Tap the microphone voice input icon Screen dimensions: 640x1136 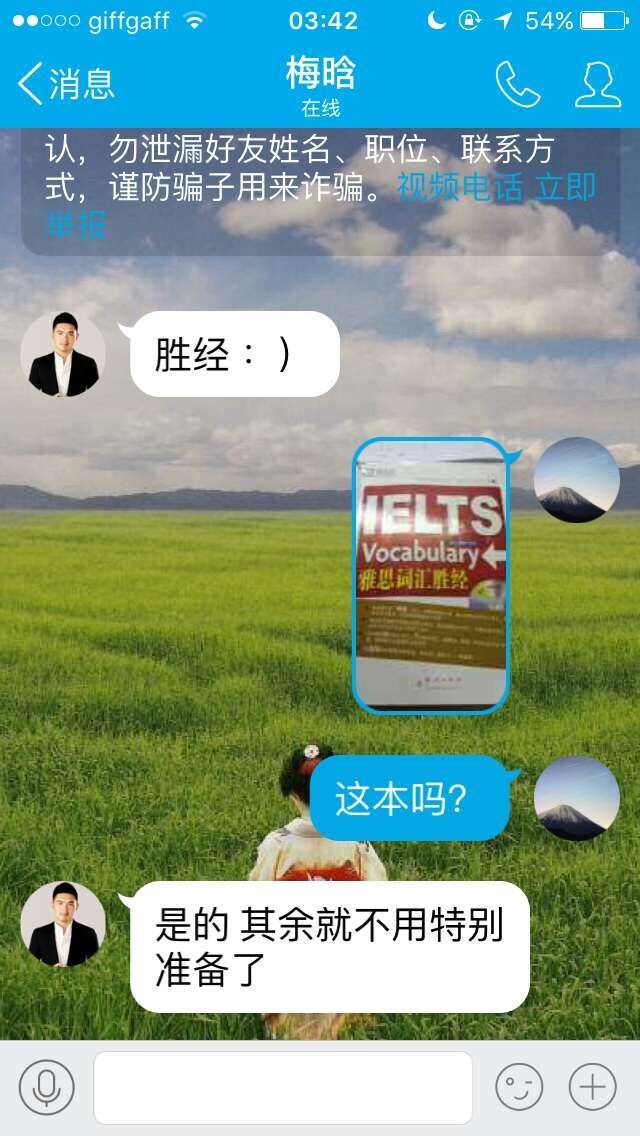[46, 1087]
